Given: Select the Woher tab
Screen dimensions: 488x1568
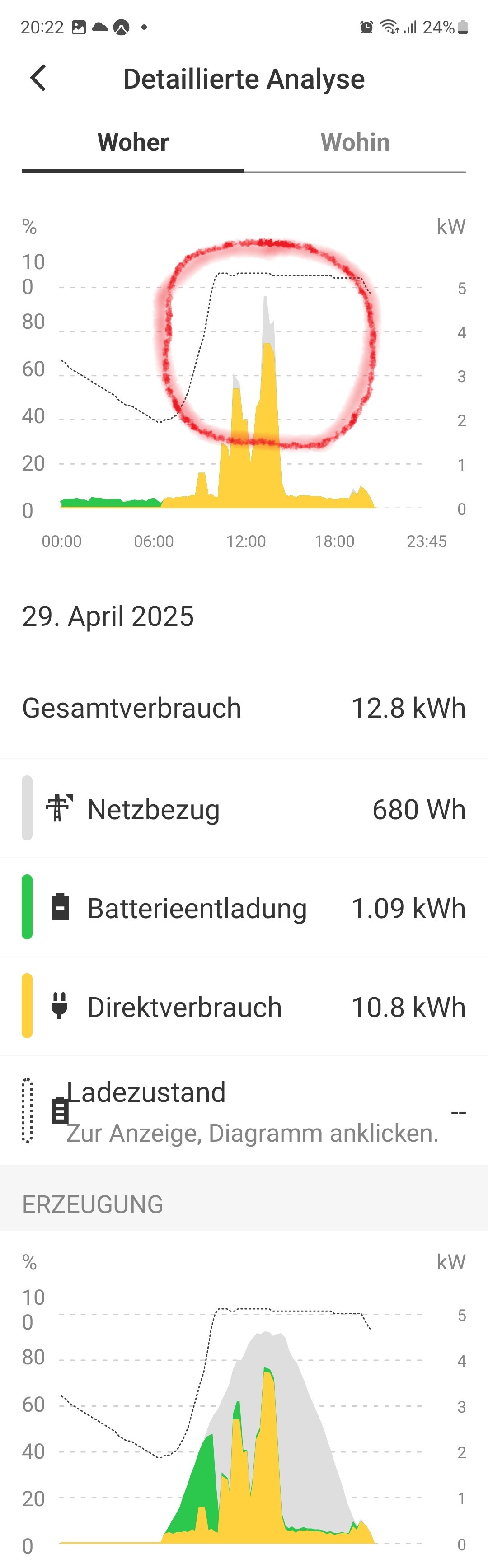Looking at the screenshot, I should click(133, 142).
